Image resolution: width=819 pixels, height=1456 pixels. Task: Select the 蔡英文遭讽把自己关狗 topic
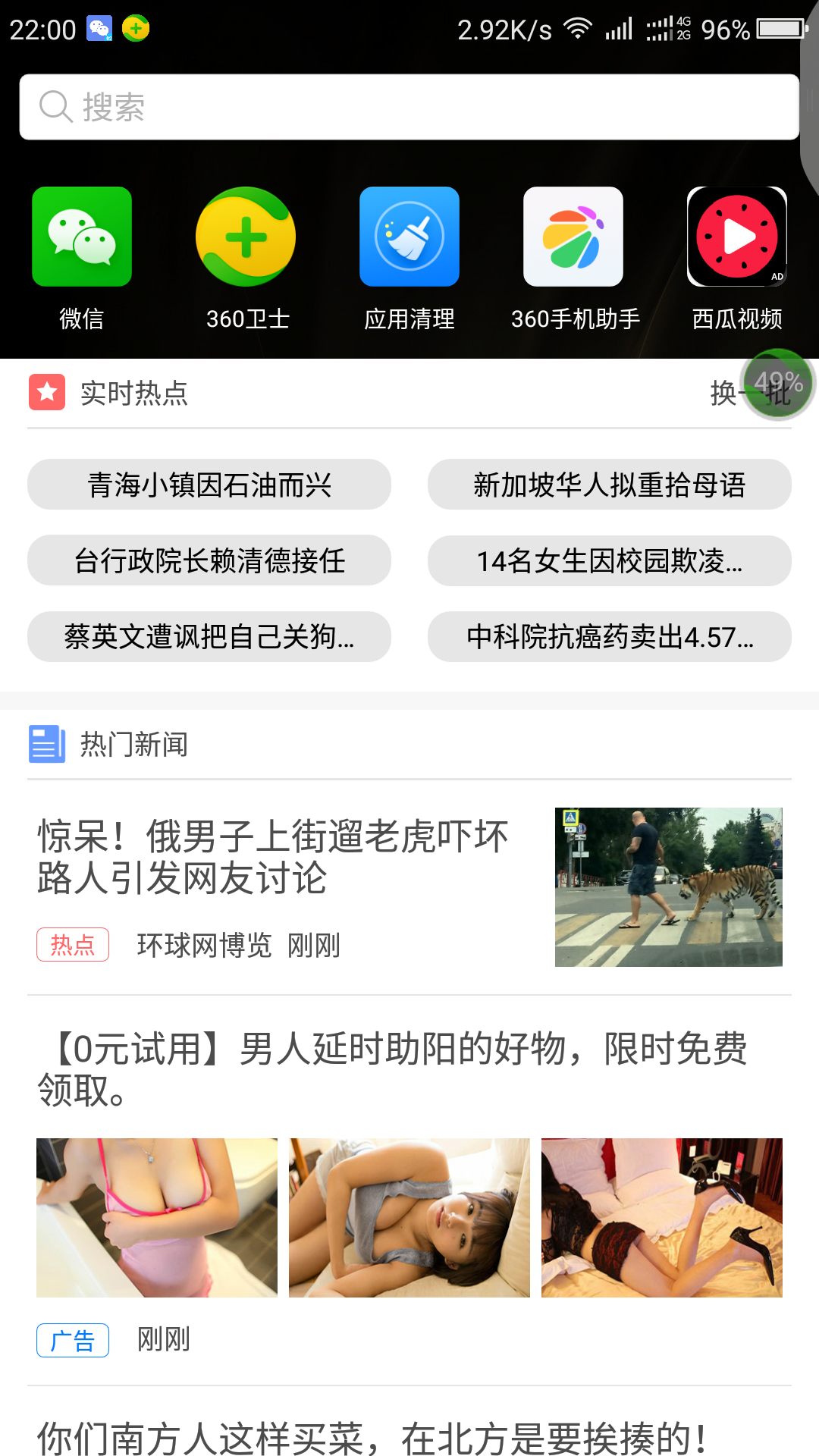209,636
